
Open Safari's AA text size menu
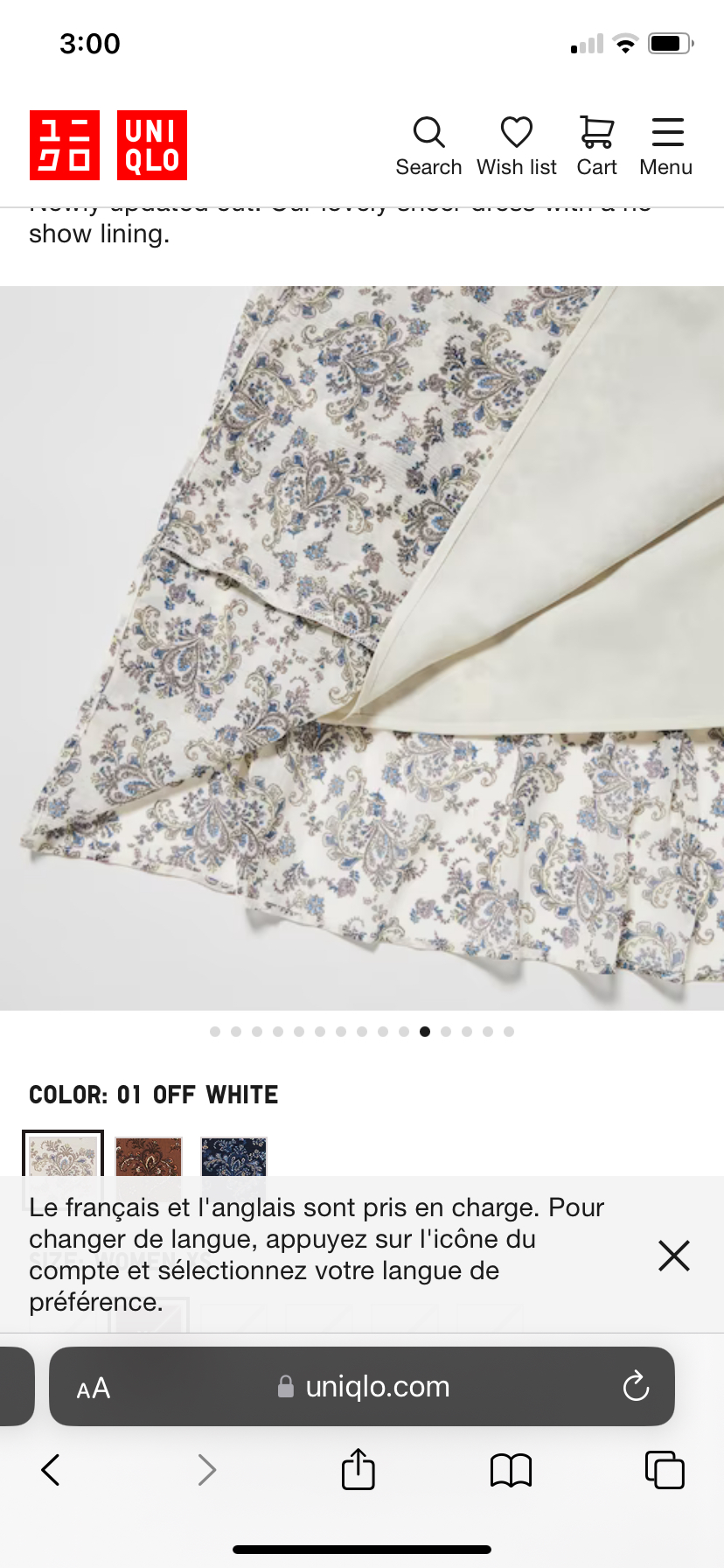click(x=94, y=1388)
